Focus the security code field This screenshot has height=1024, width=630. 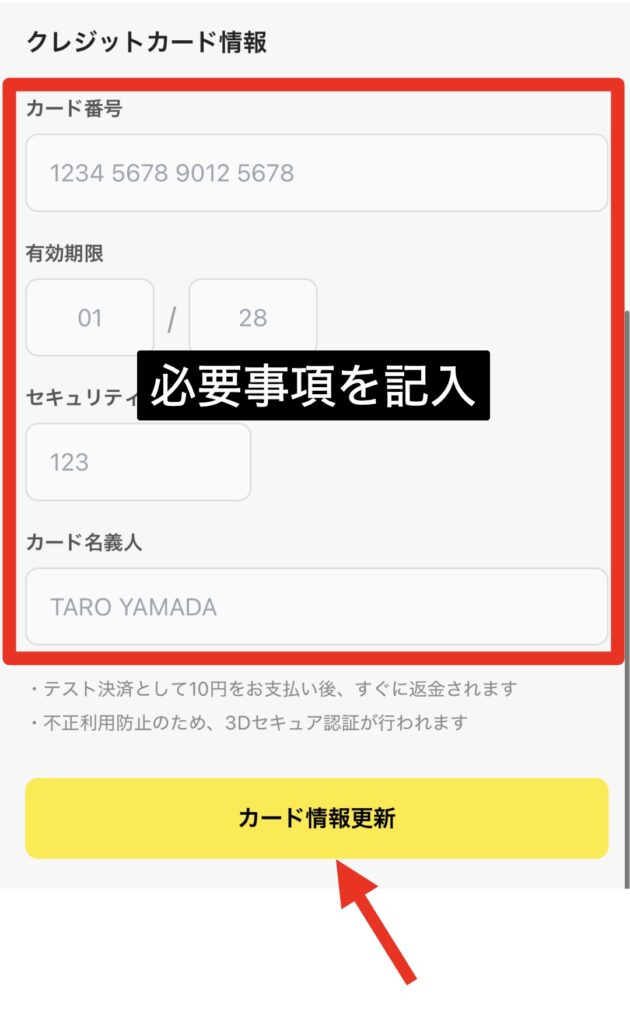(x=138, y=462)
